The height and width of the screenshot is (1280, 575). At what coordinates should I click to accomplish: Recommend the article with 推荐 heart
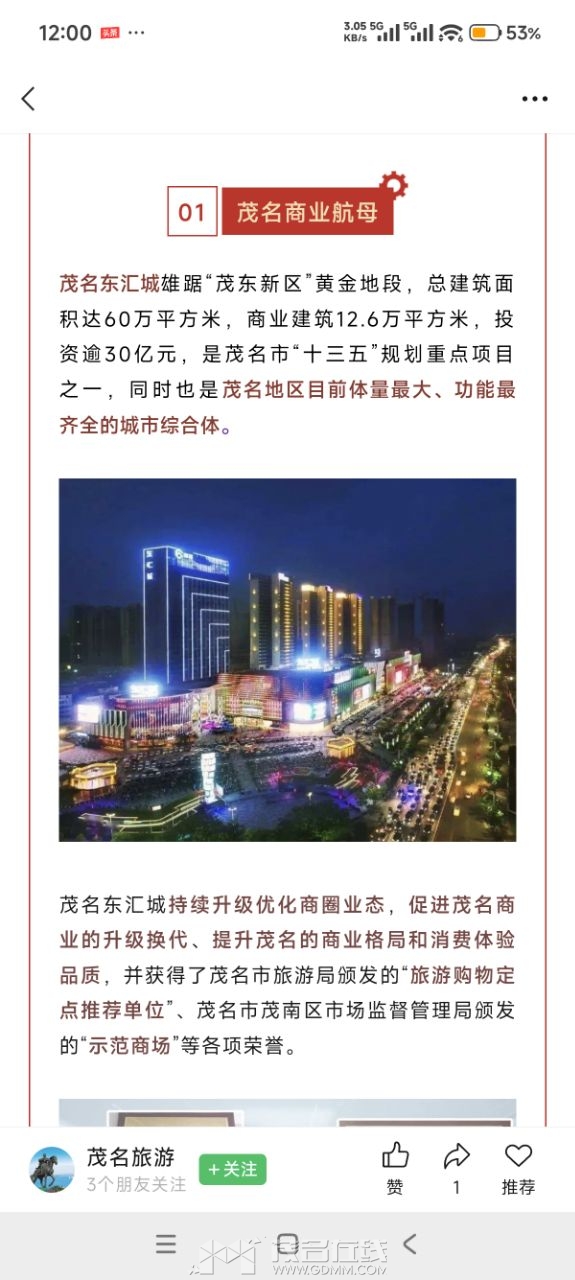point(518,1168)
